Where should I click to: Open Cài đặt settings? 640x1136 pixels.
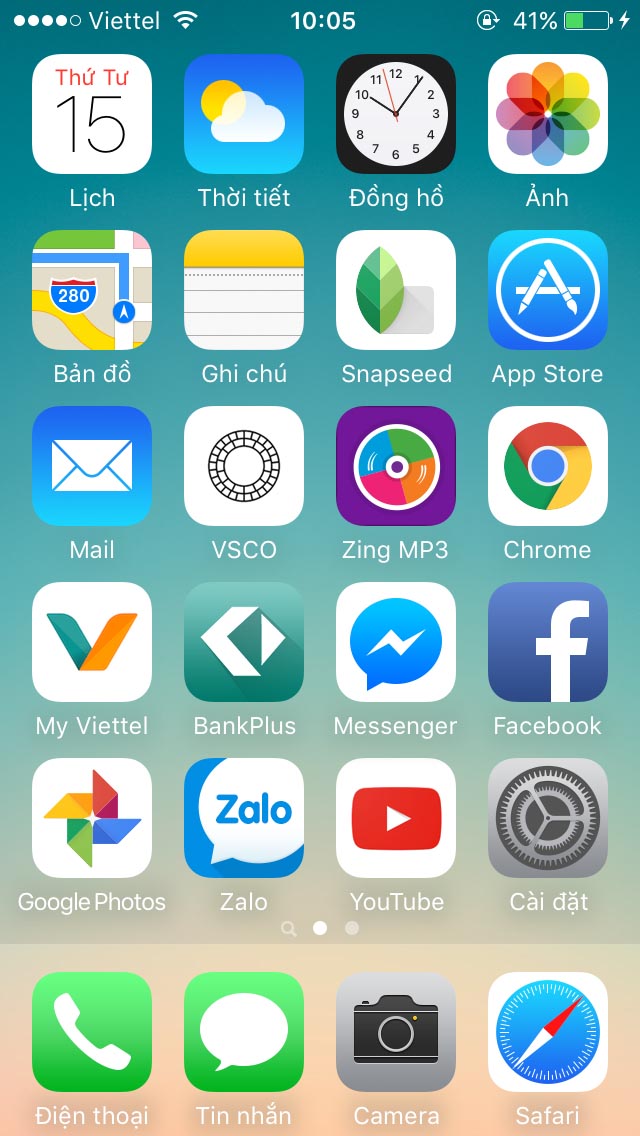point(548,818)
